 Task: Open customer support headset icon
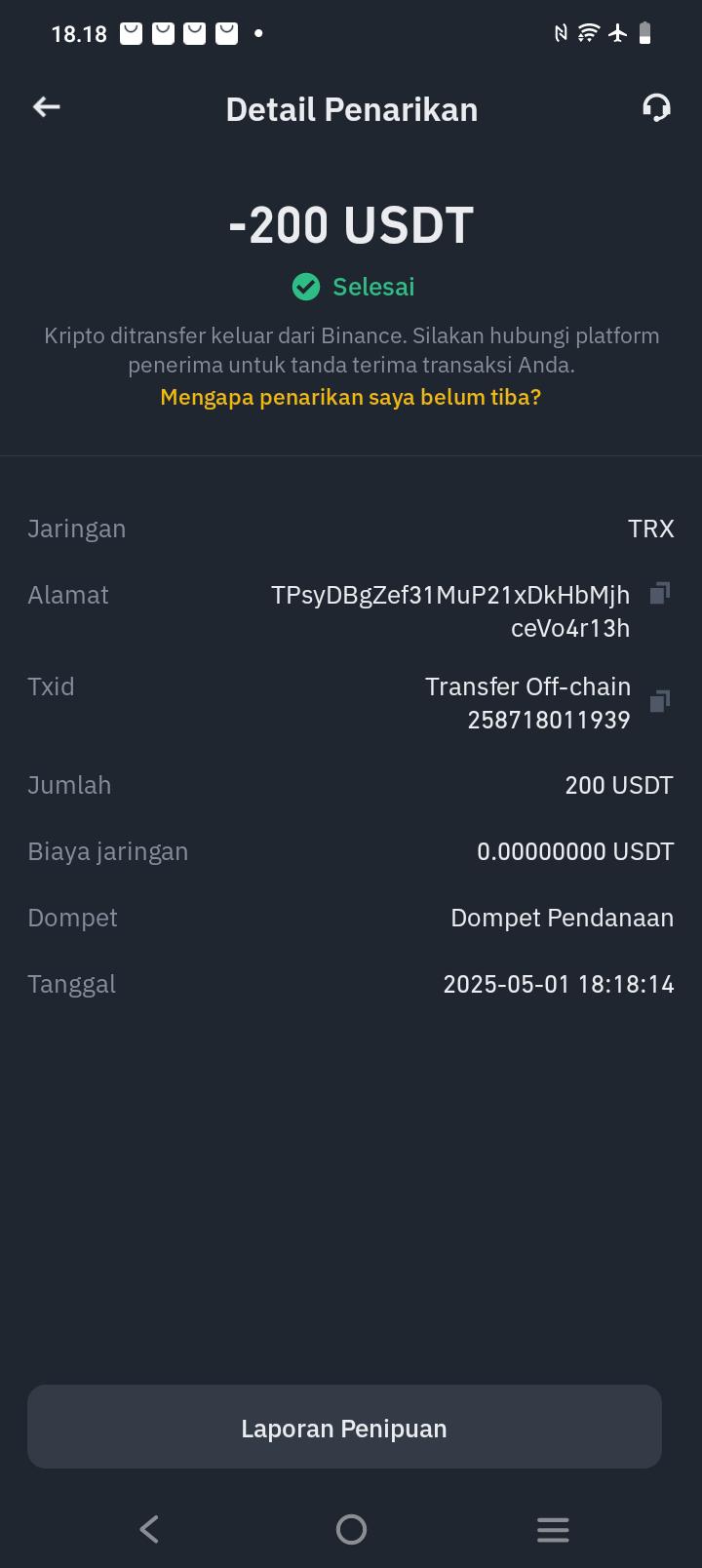tap(656, 108)
